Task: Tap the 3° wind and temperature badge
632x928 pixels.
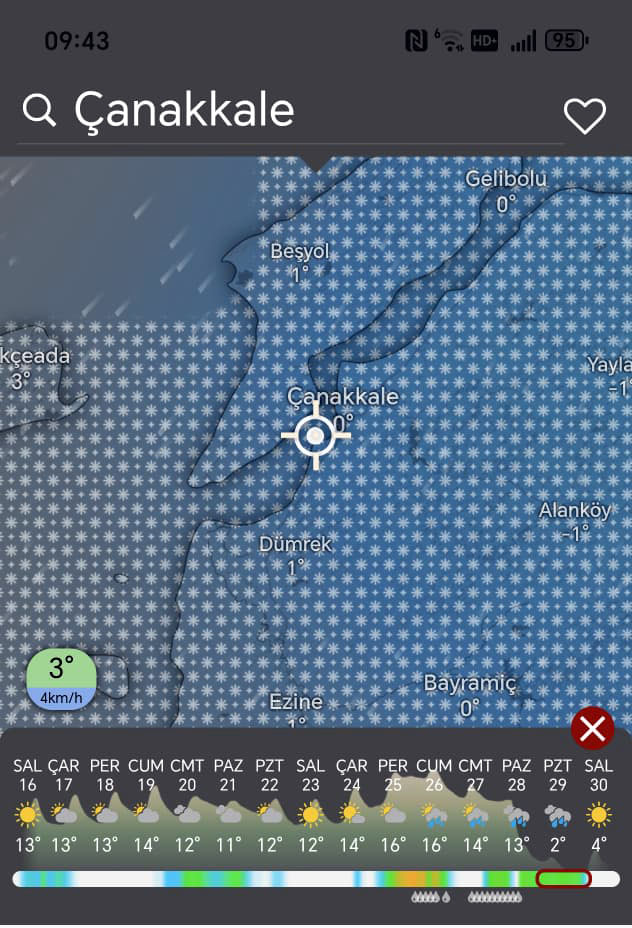Action: [61, 680]
